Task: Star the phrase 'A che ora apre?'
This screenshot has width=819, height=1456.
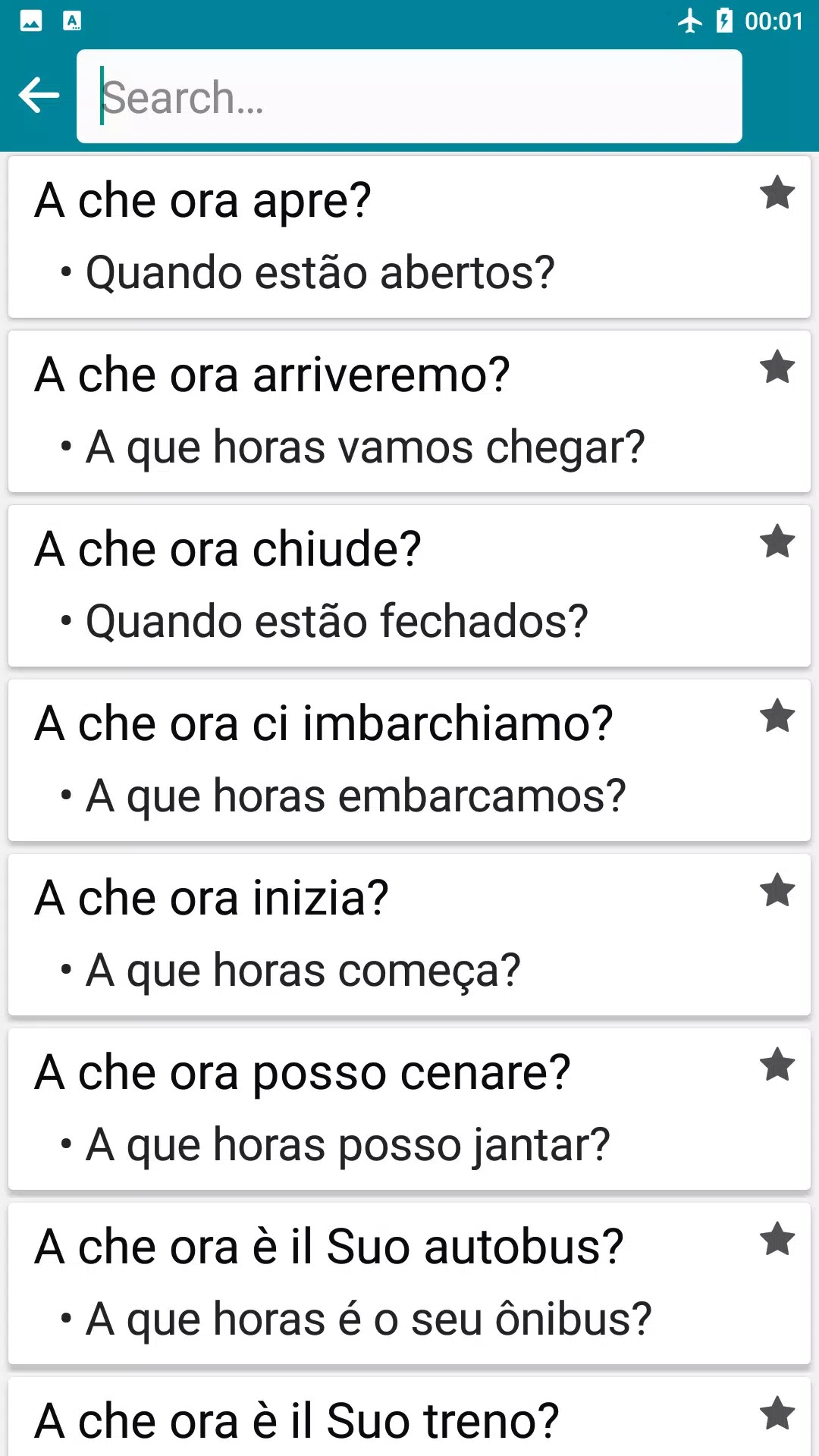Action: point(777,193)
